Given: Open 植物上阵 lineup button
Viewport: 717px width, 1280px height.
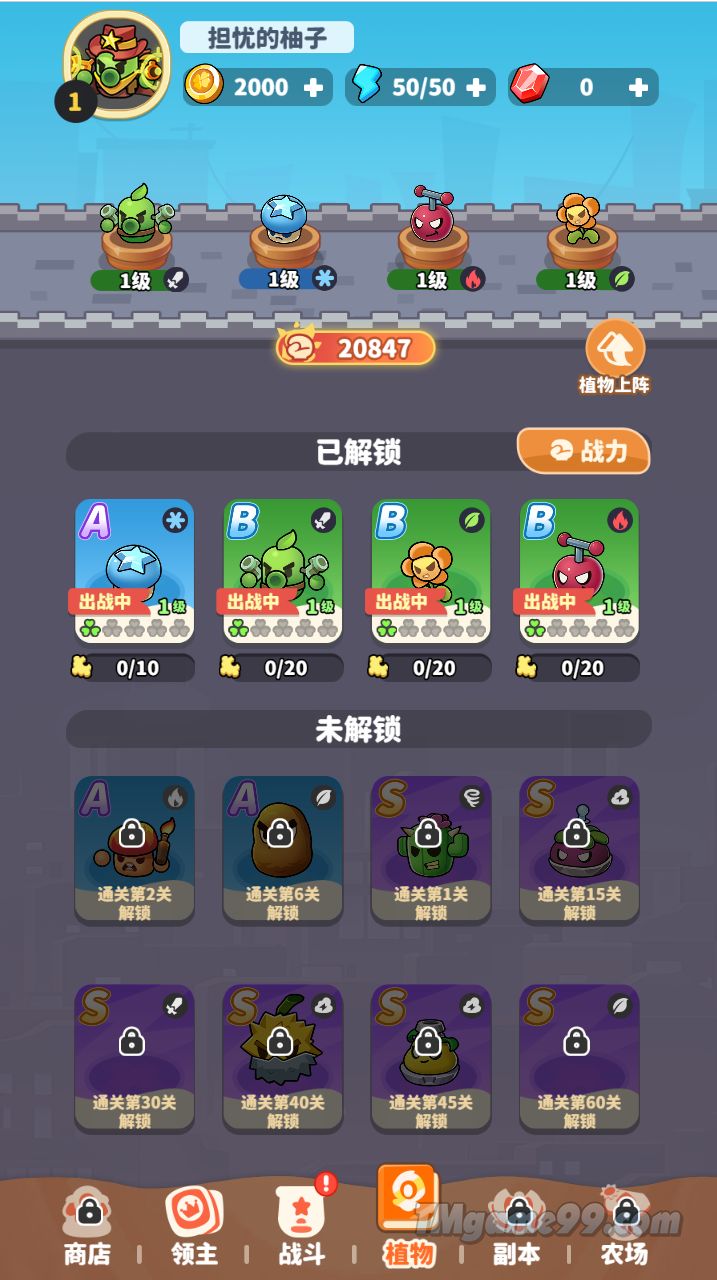Looking at the screenshot, I should tap(614, 357).
